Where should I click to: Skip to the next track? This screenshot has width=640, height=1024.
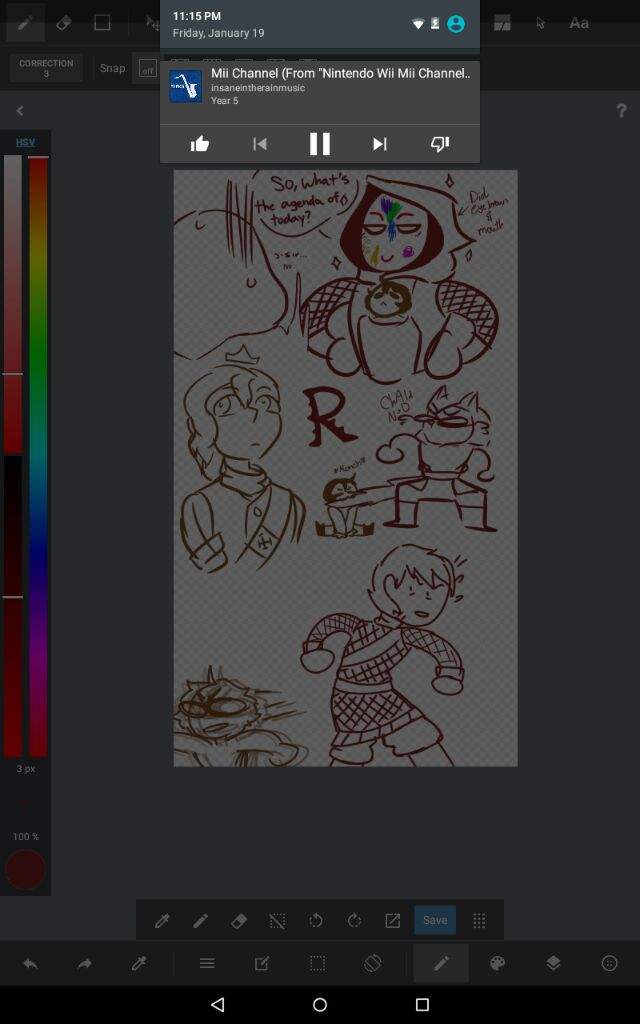point(379,144)
